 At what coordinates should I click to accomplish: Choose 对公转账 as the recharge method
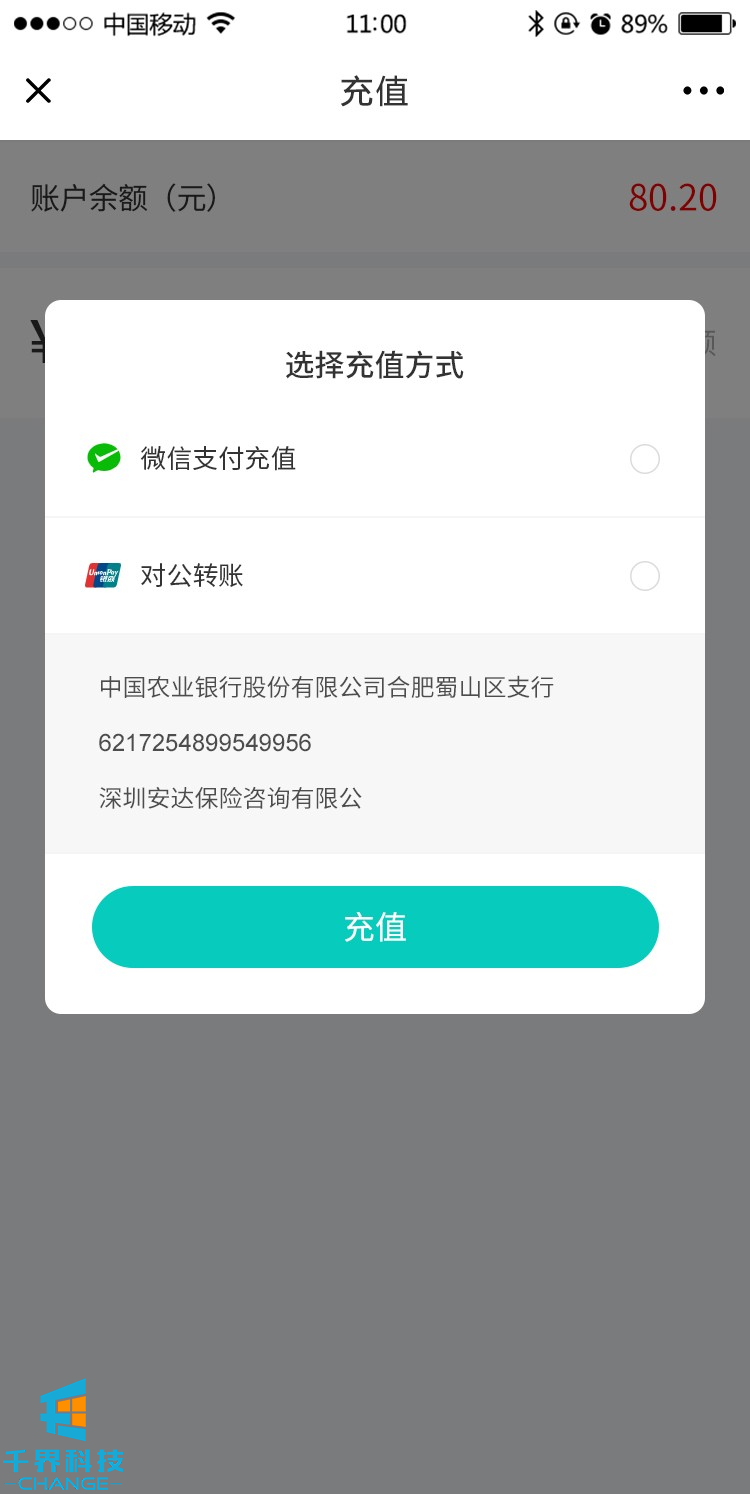pyautogui.click(x=644, y=576)
